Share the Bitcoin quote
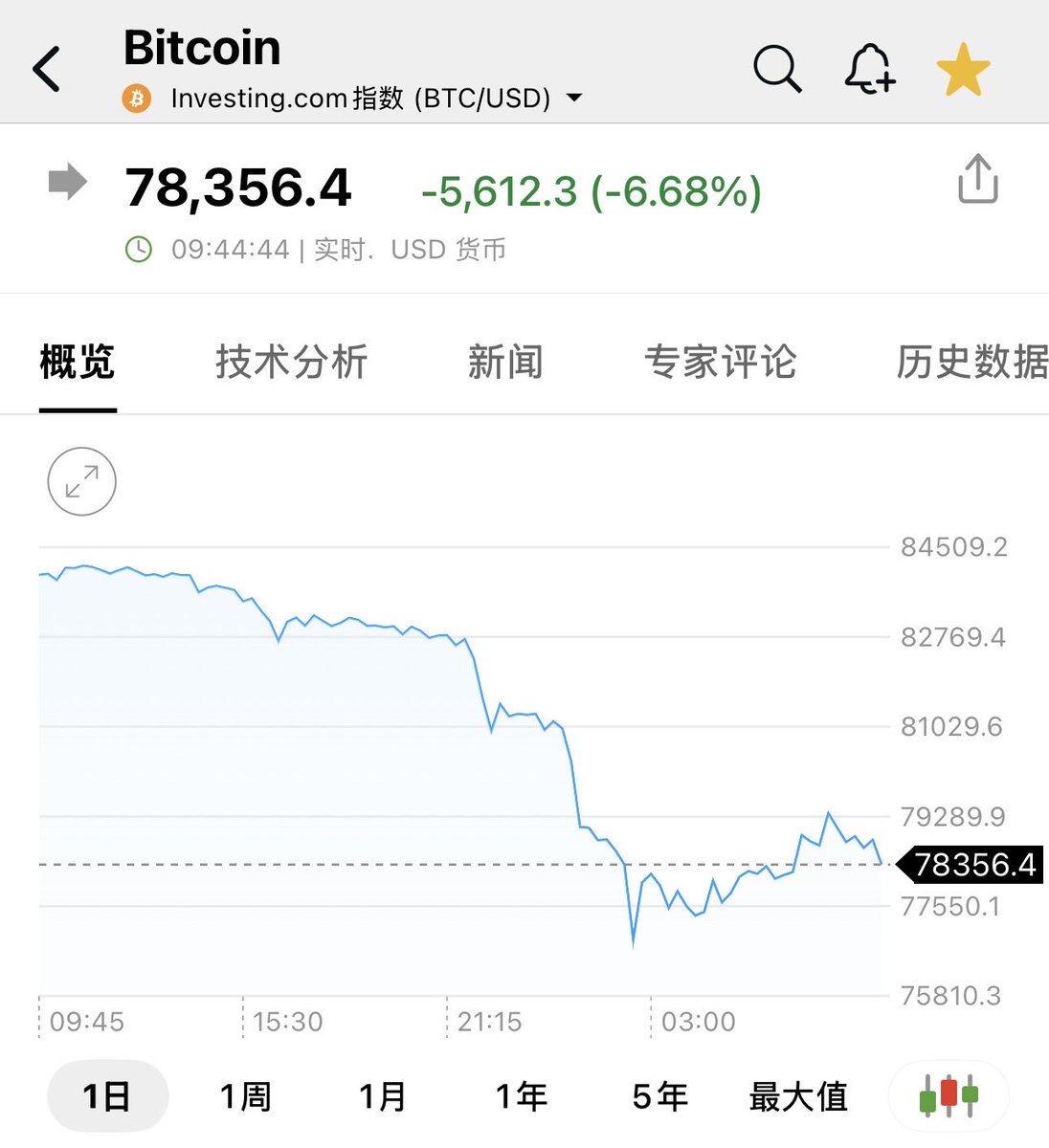 [977, 180]
